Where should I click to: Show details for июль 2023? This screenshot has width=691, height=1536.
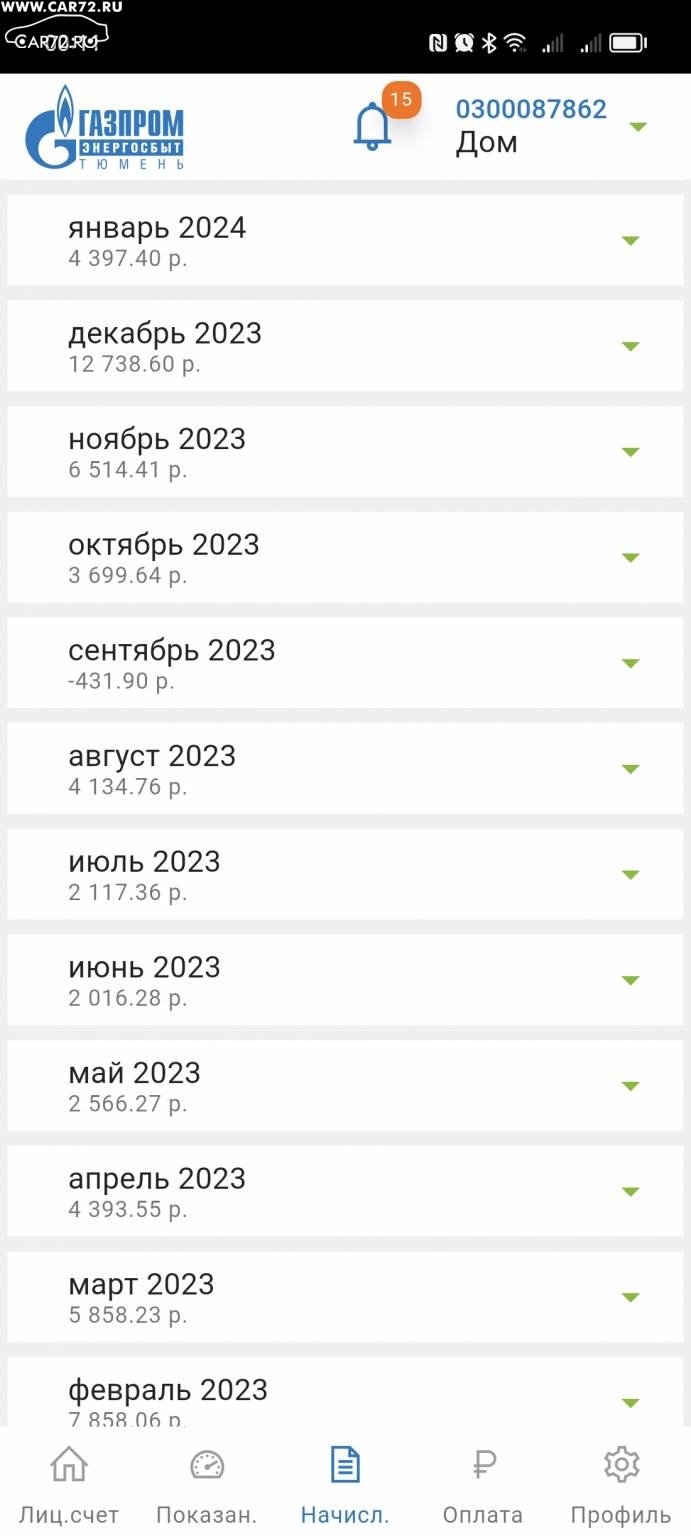(x=345, y=874)
